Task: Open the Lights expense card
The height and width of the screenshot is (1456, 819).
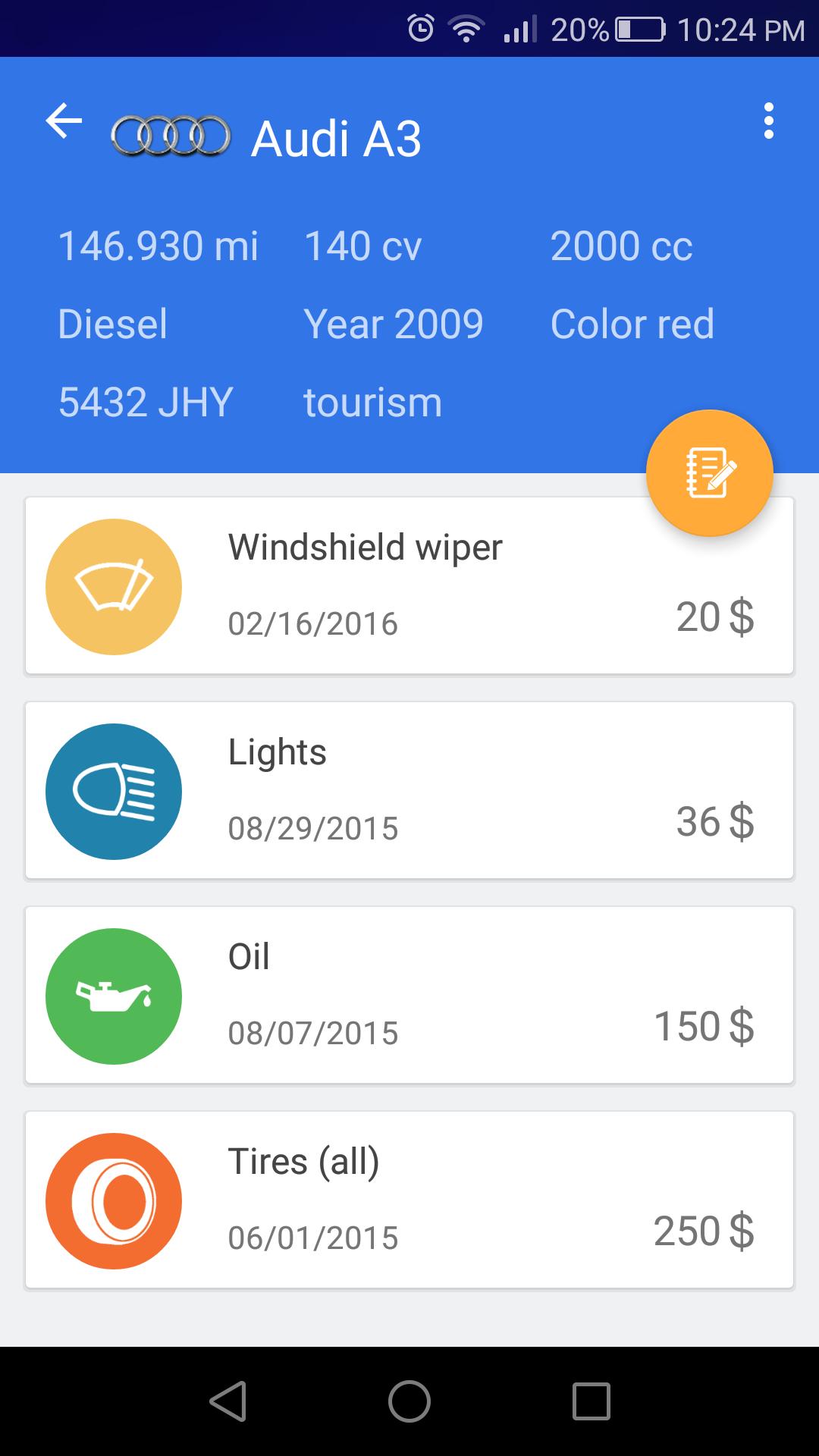Action: click(x=409, y=791)
